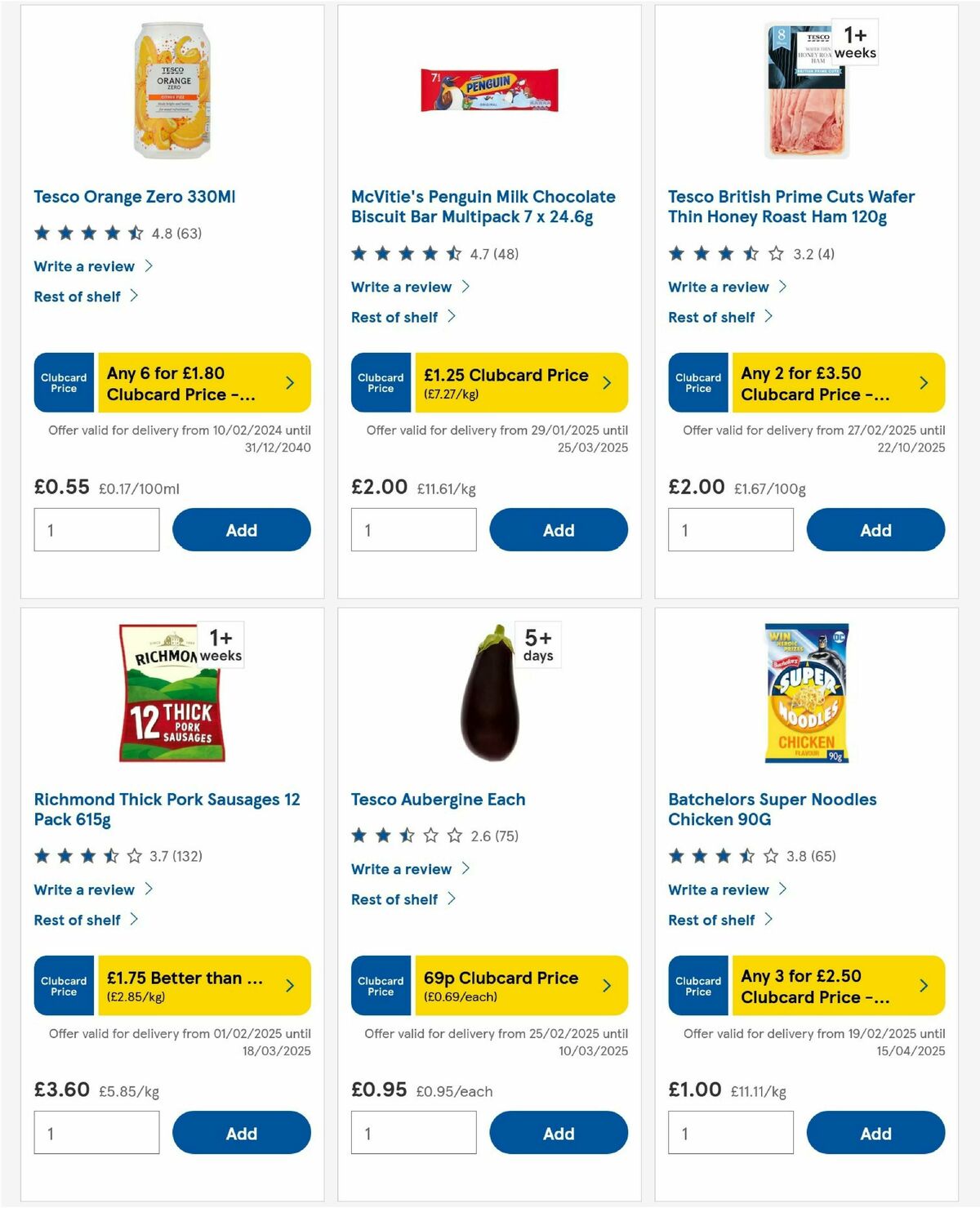The width and height of the screenshot is (980, 1208).
Task: Click the yellow Any 6 for £1.80 banner
Action: 188,382
